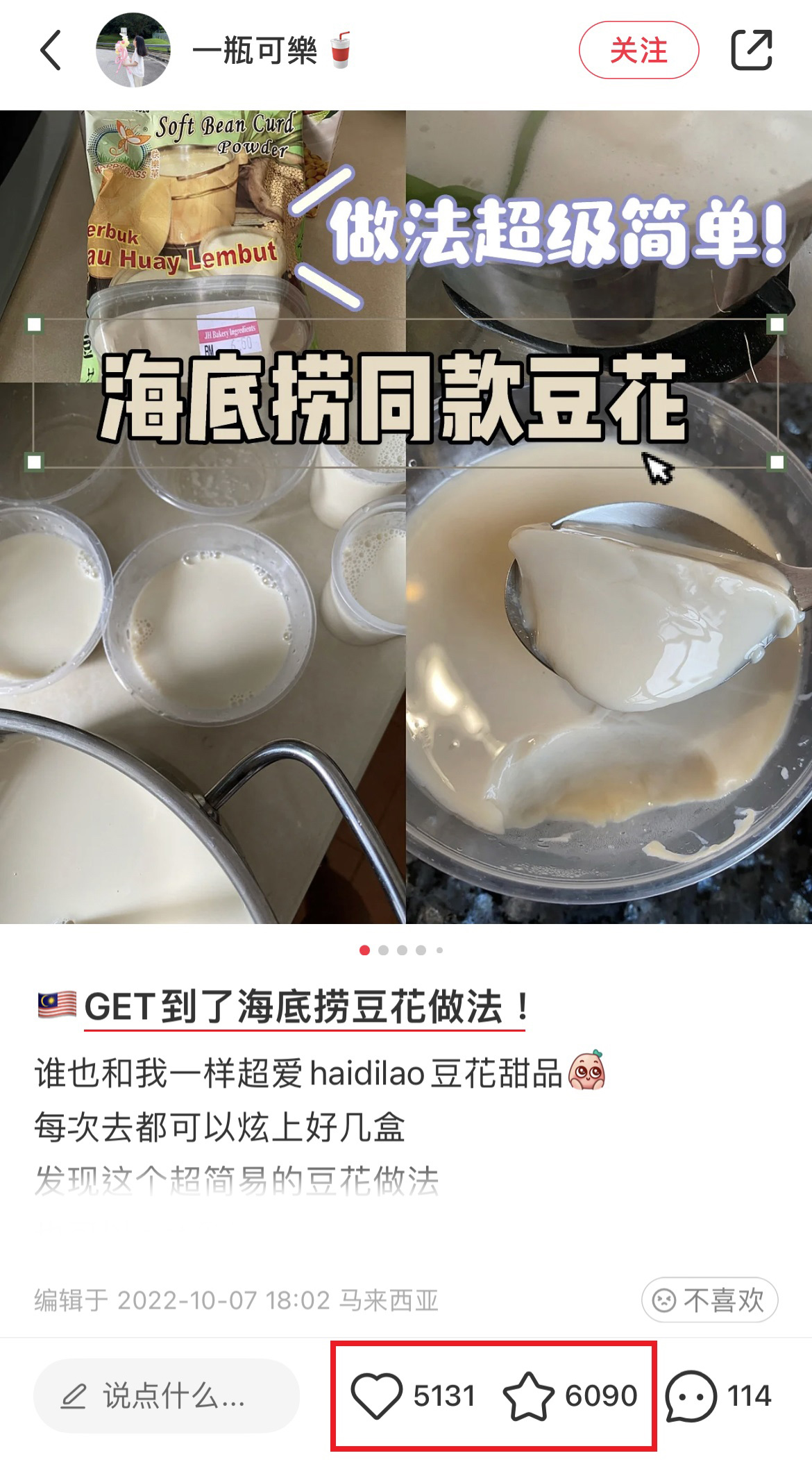Open the 说点什么 comment field
The image size is (812, 1460).
pyautogui.click(x=167, y=1396)
